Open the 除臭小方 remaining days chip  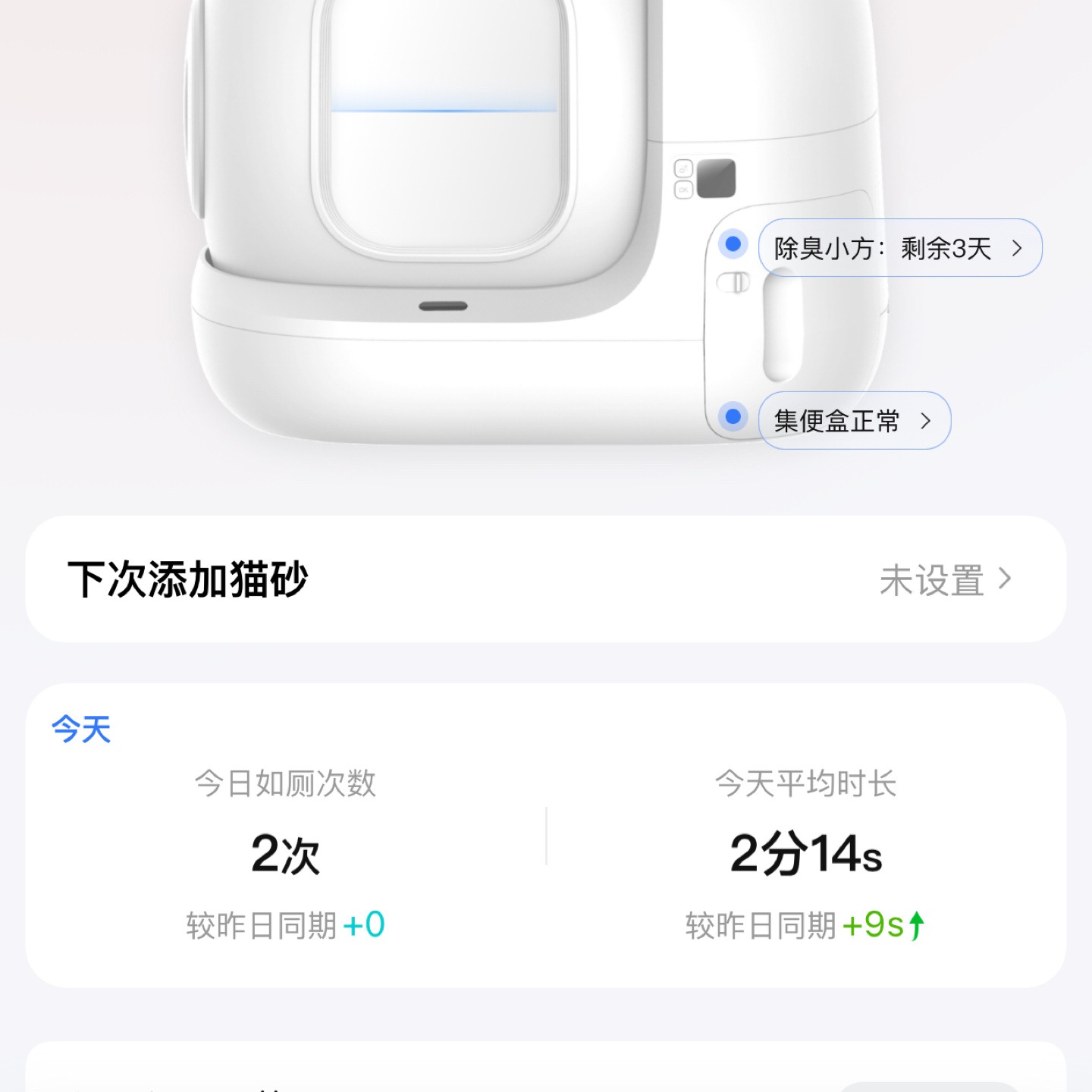tap(899, 248)
